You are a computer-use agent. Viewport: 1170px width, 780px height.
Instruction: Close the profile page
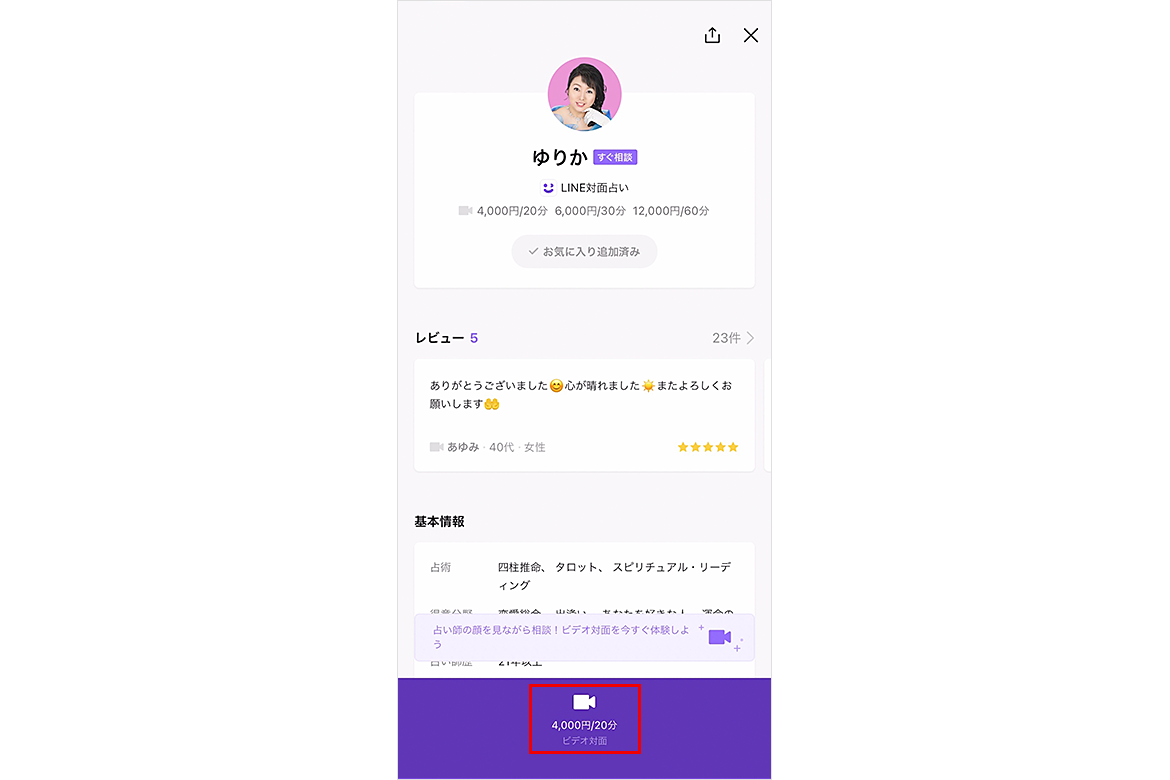751,35
